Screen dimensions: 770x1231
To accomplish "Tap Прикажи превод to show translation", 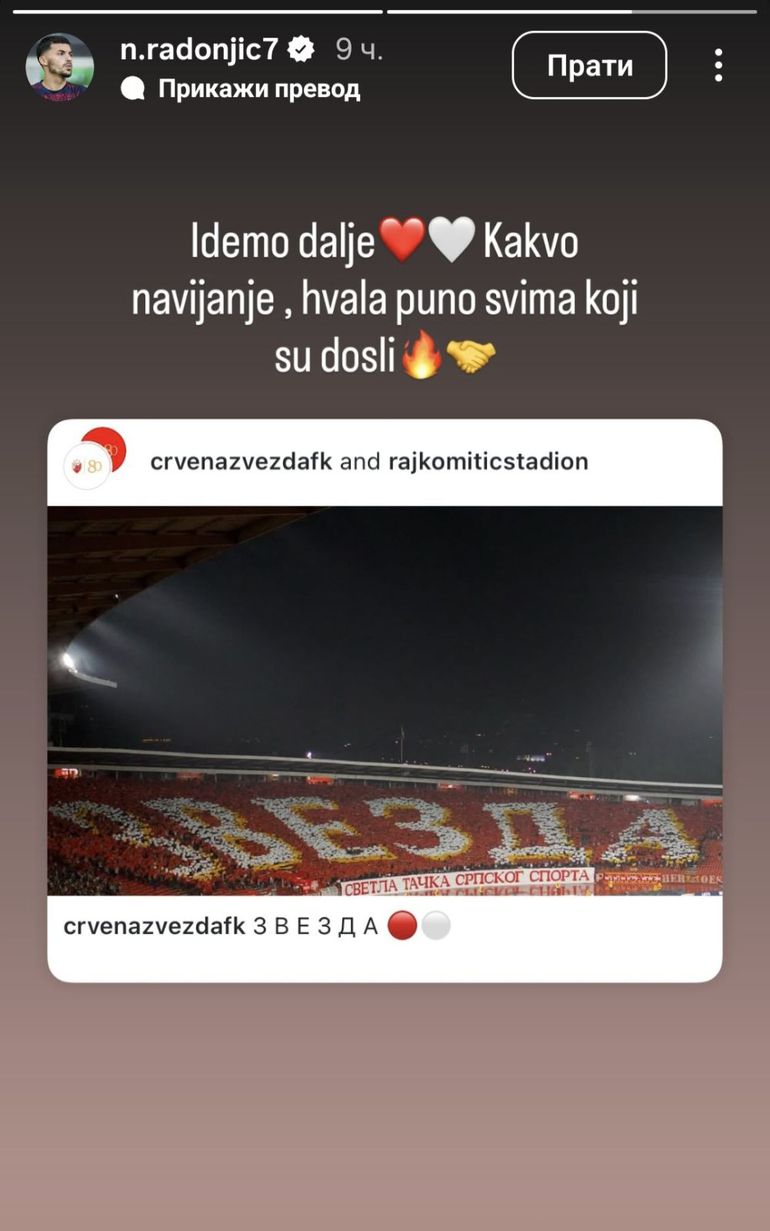I will tap(258, 89).
